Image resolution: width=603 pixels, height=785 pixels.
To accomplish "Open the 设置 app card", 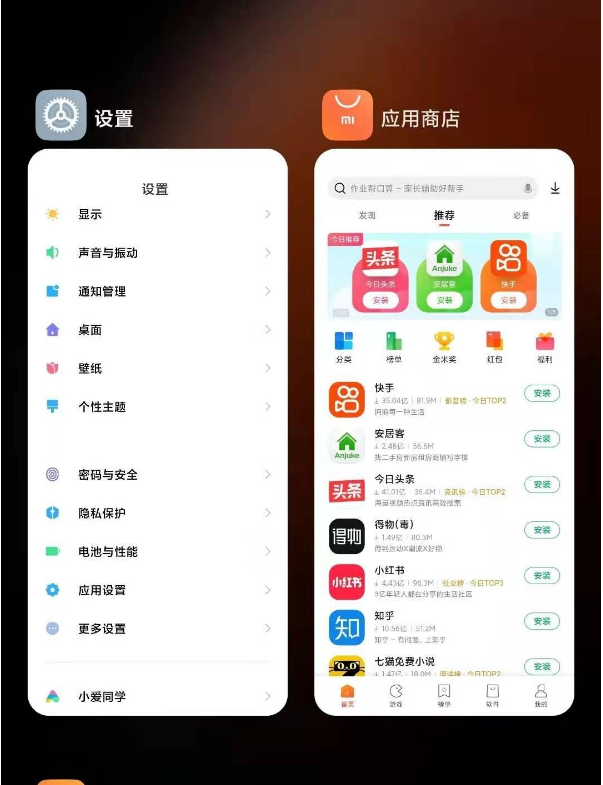I will [157, 432].
